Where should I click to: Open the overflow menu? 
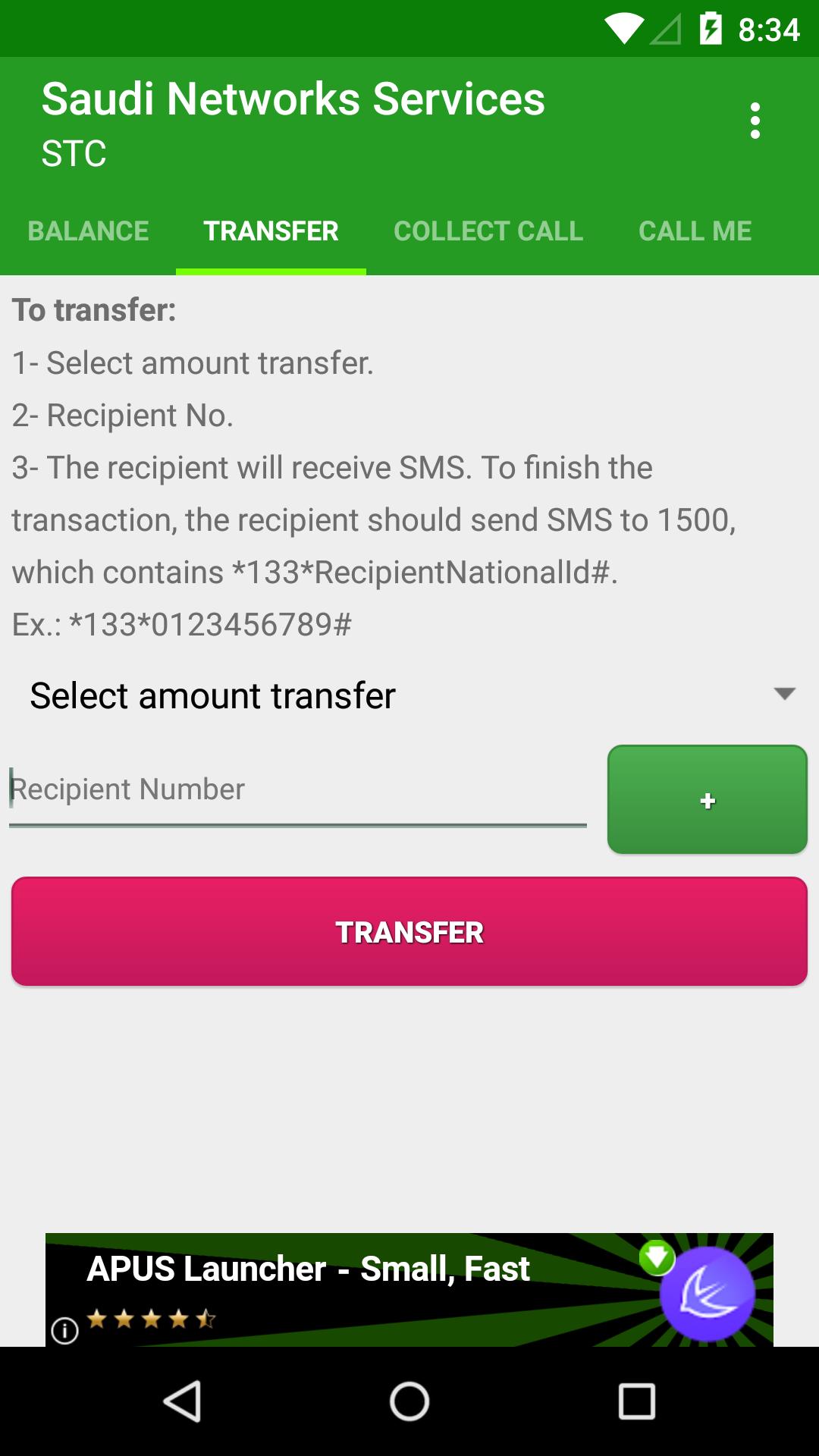point(755,121)
